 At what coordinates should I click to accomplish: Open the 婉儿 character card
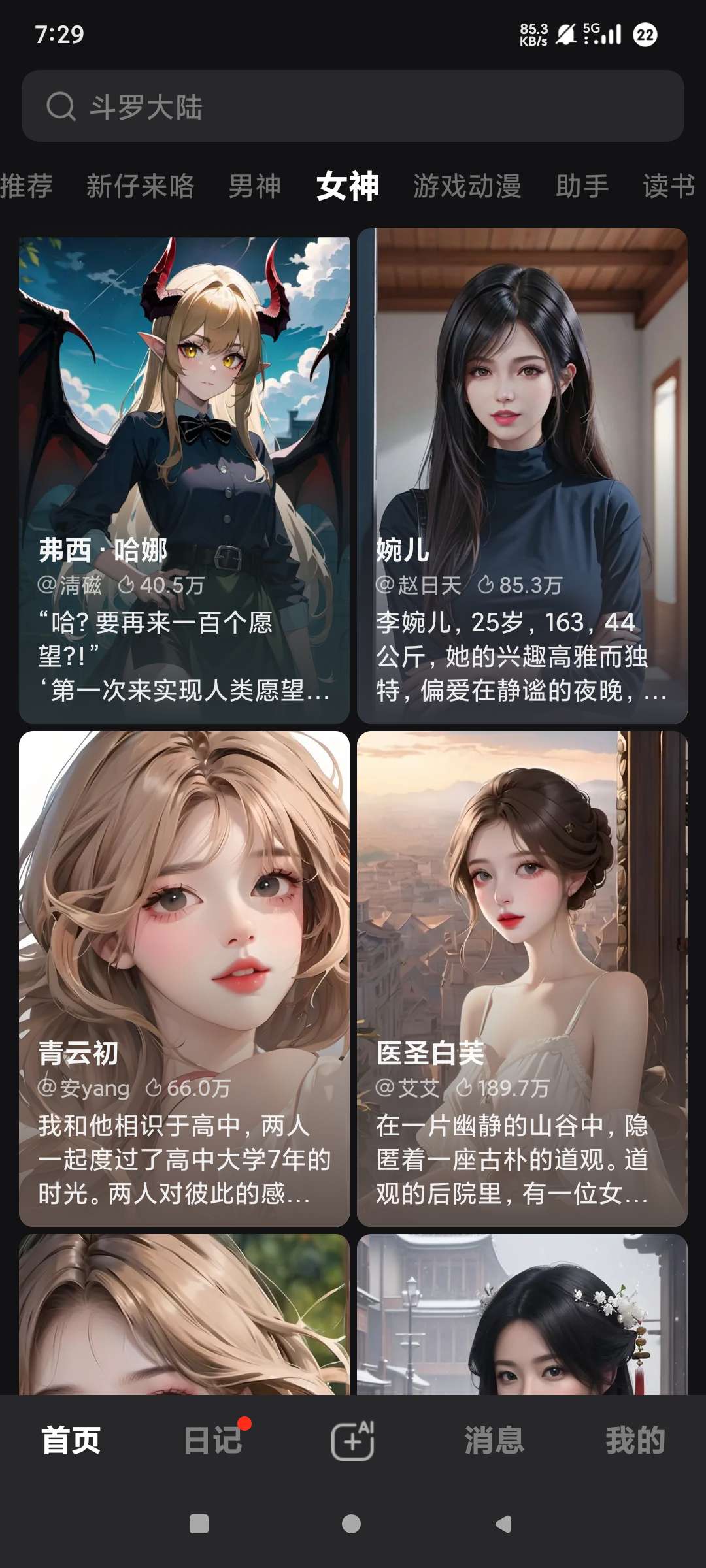(x=522, y=476)
